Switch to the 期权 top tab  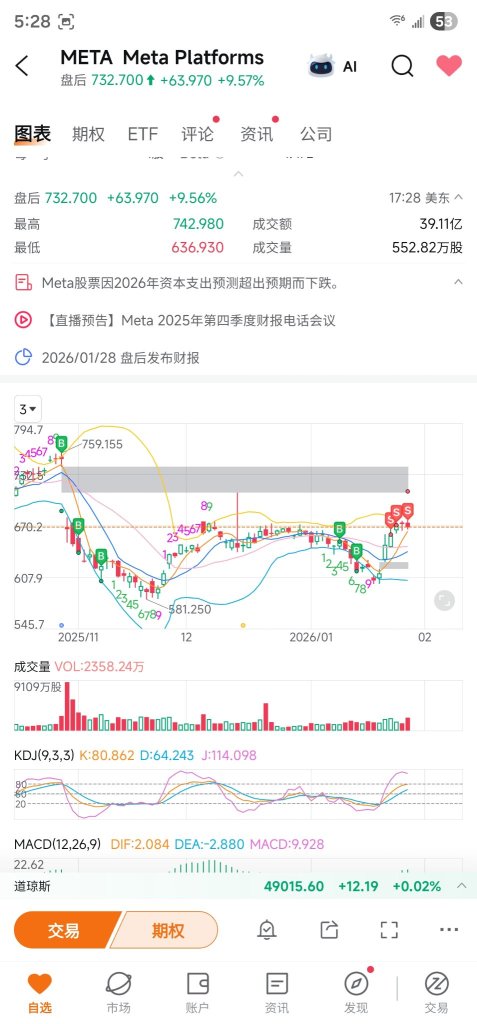(88, 134)
